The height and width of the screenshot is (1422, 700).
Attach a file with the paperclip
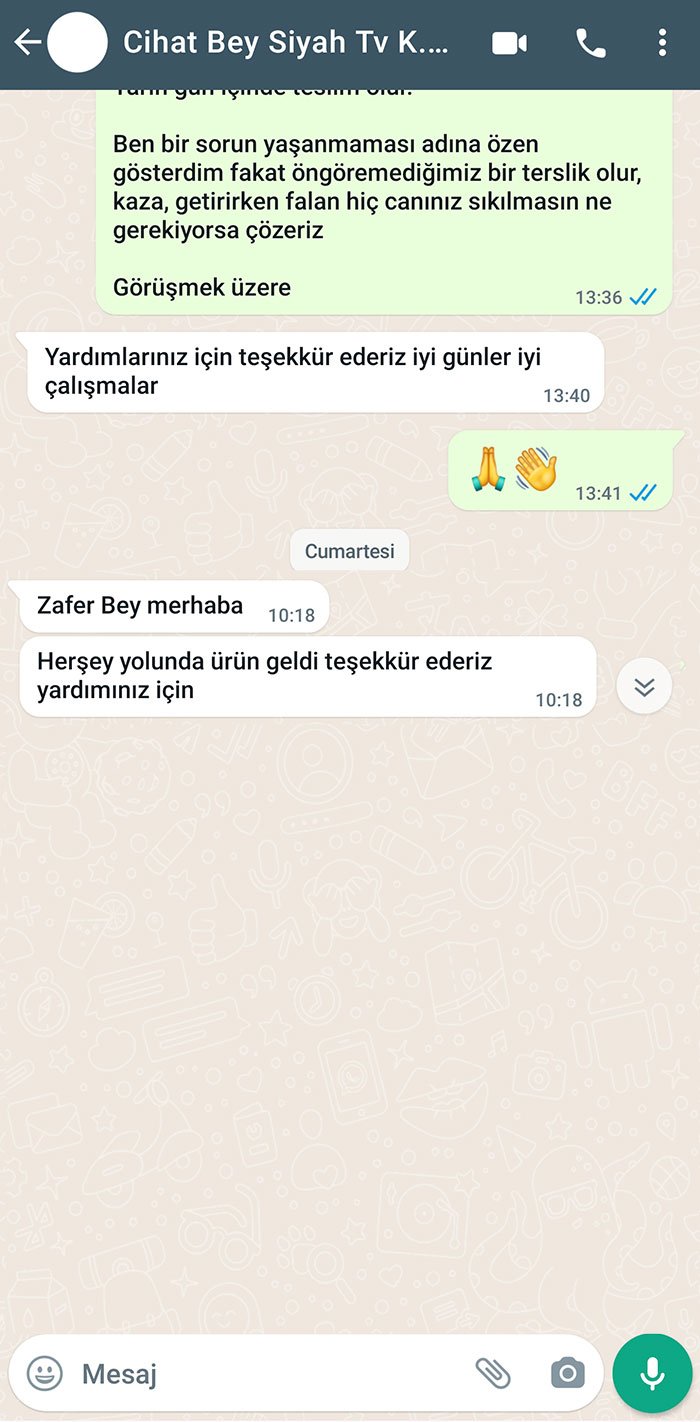click(493, 1373)
